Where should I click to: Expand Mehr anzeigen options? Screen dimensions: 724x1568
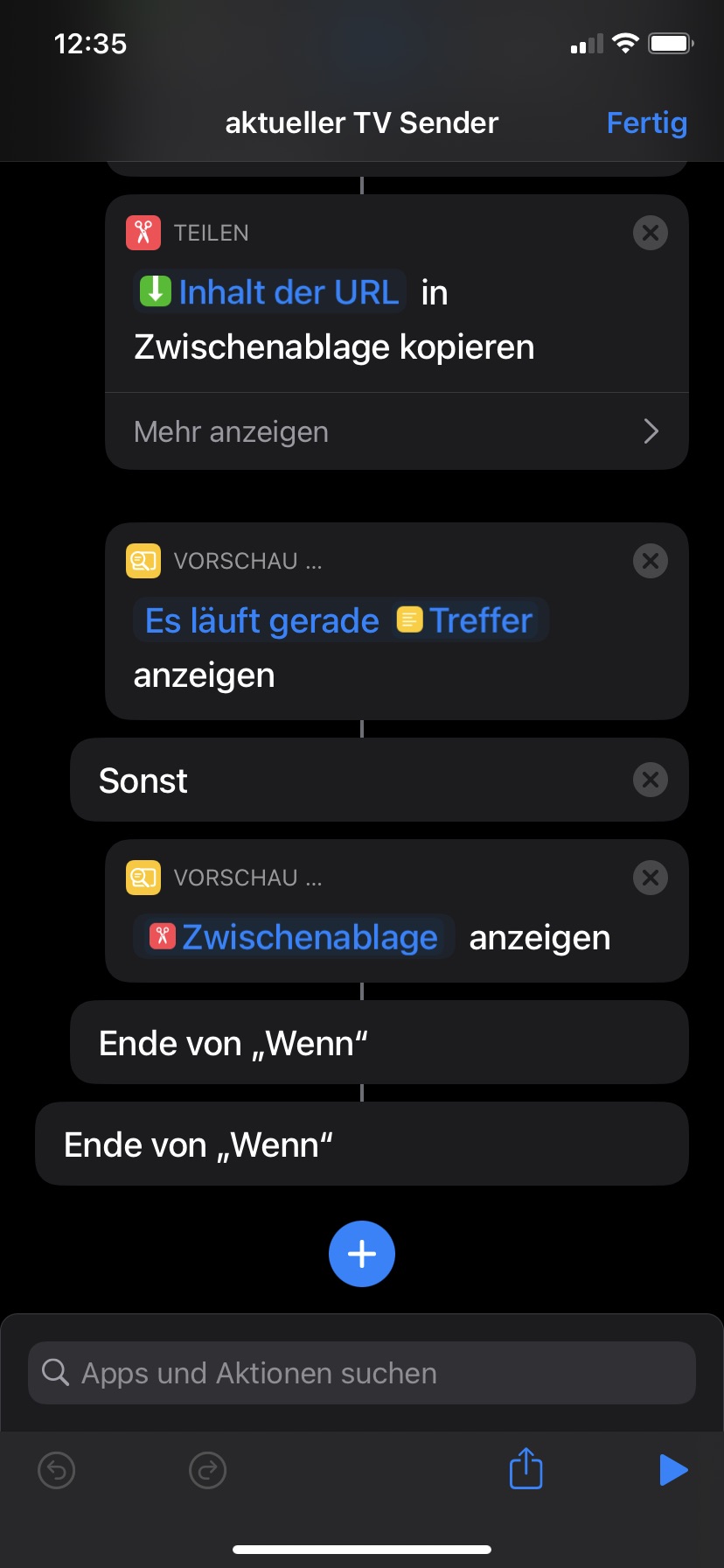point(396,431)
